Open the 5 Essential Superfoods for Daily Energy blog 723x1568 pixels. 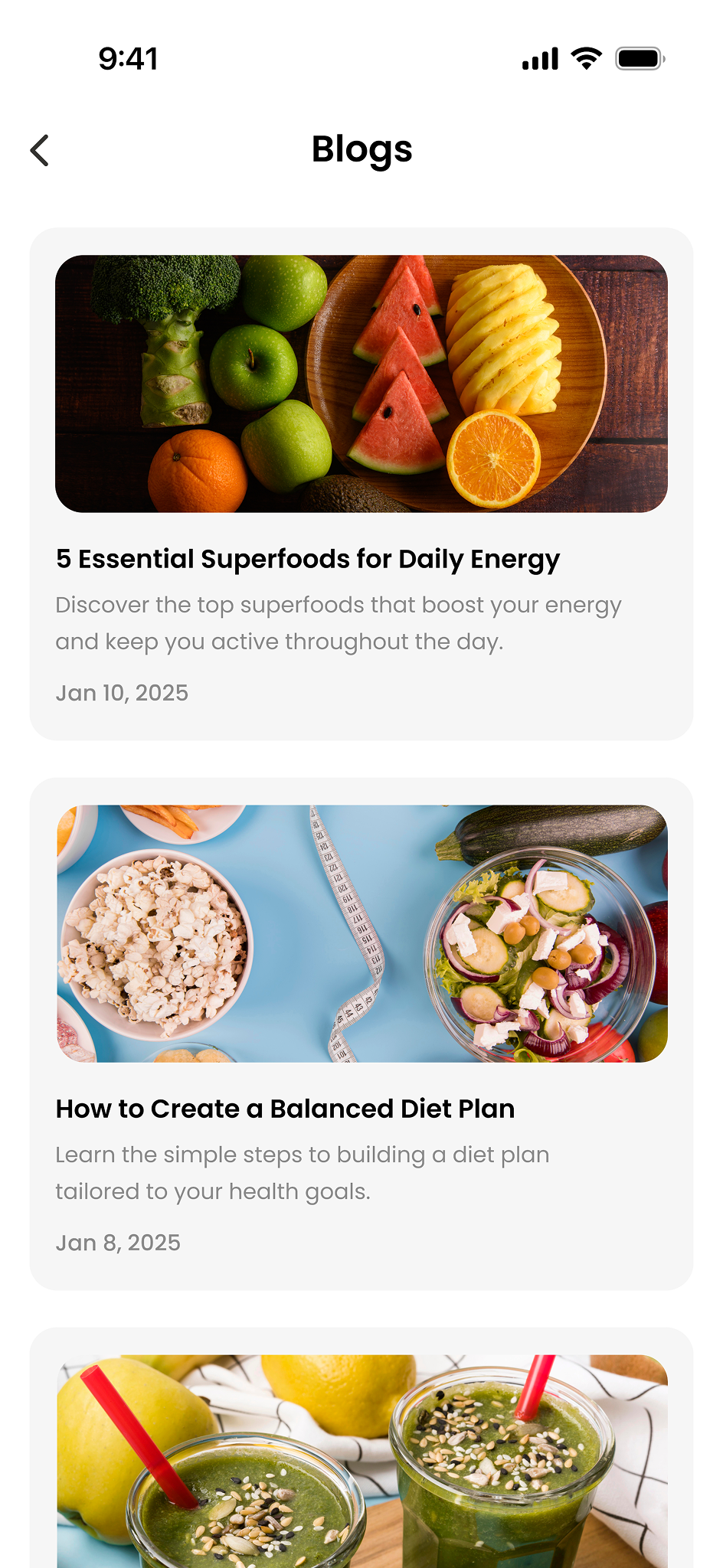tap(361, 484)
